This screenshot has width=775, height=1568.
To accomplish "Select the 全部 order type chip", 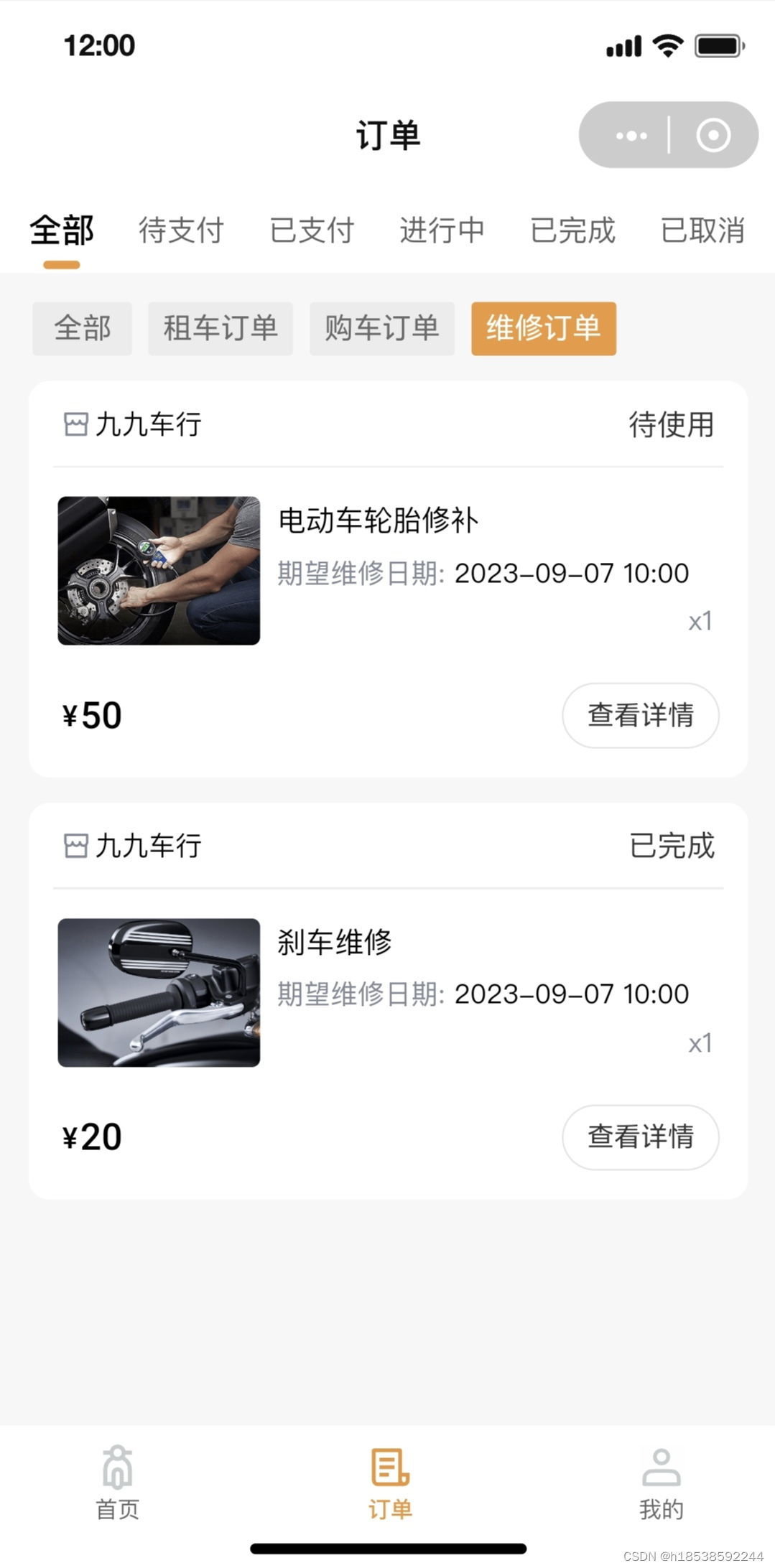I will (x=82, y=329).
